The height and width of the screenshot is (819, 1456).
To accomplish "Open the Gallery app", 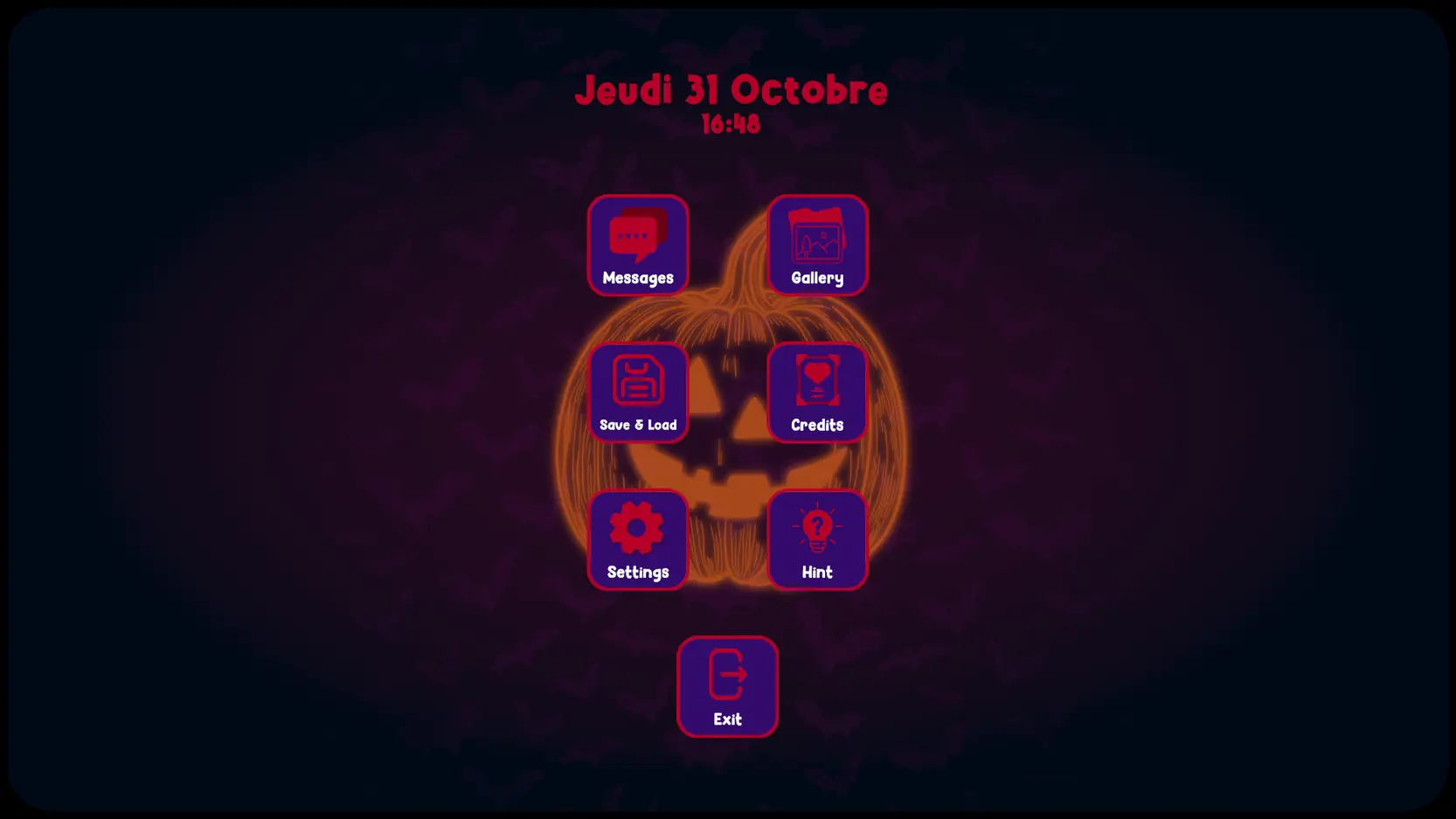I will coord(817,246).
